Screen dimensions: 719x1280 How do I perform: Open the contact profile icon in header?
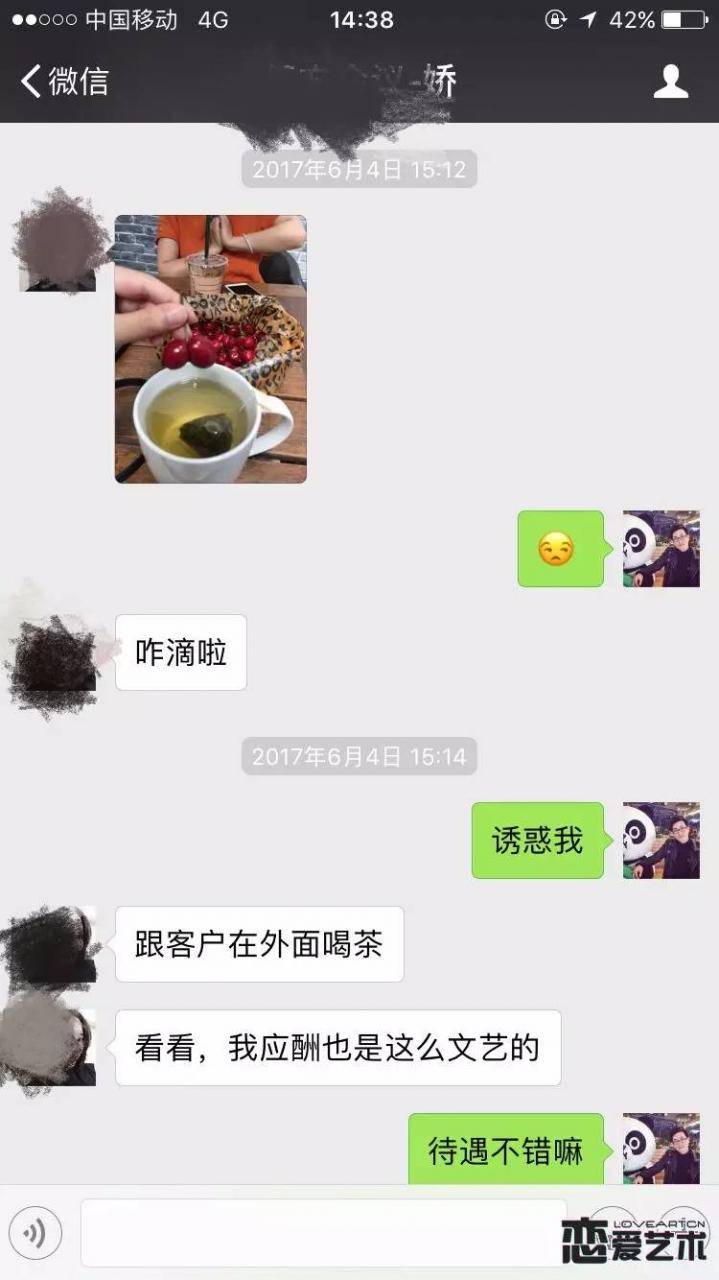[x=670, y=81]
